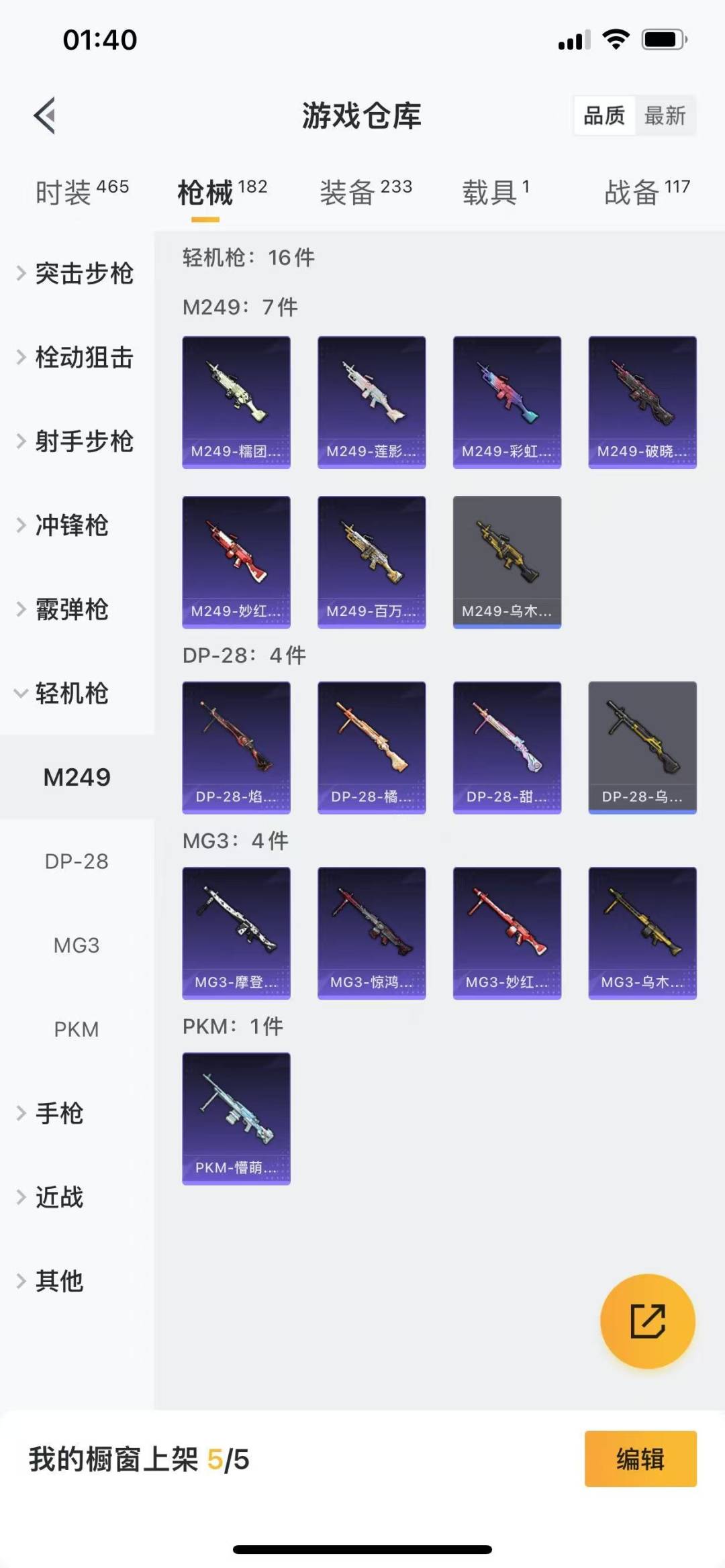Open the M249-妙红 skin

236,562
